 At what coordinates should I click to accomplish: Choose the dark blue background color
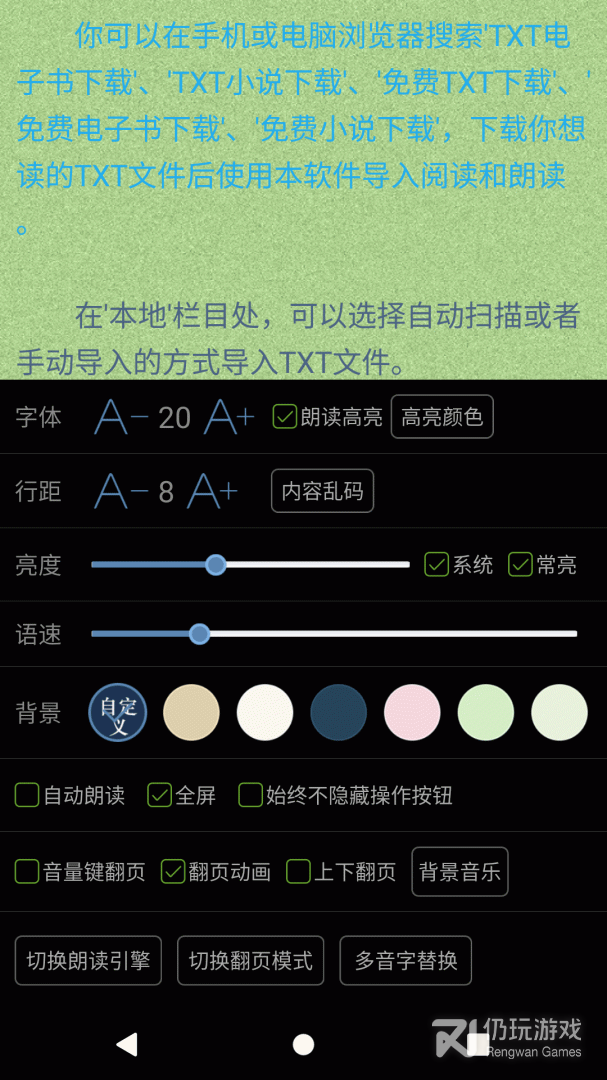(x=339, y=712)
